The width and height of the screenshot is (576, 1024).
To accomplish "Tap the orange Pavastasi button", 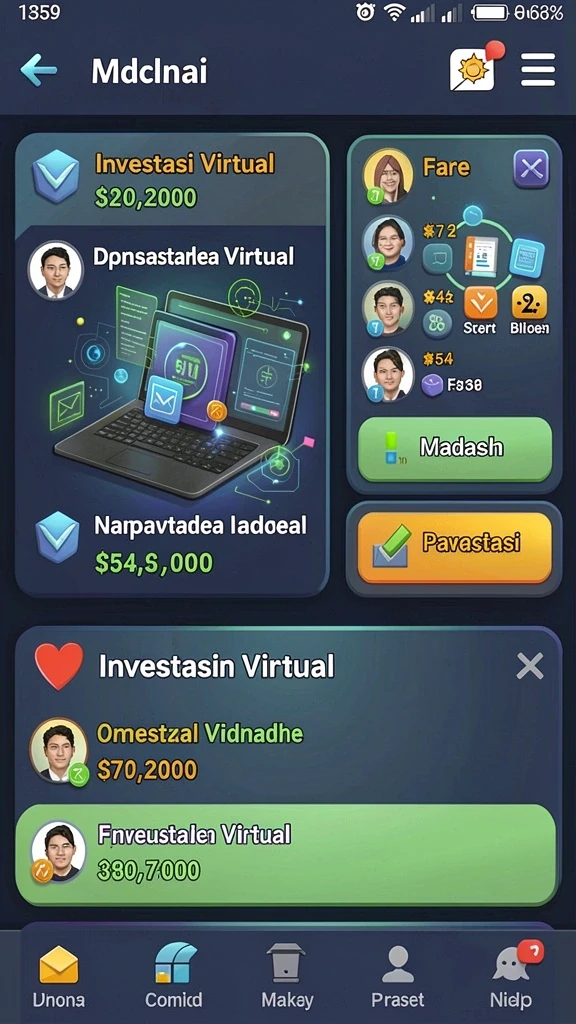I will click(455, 547).
